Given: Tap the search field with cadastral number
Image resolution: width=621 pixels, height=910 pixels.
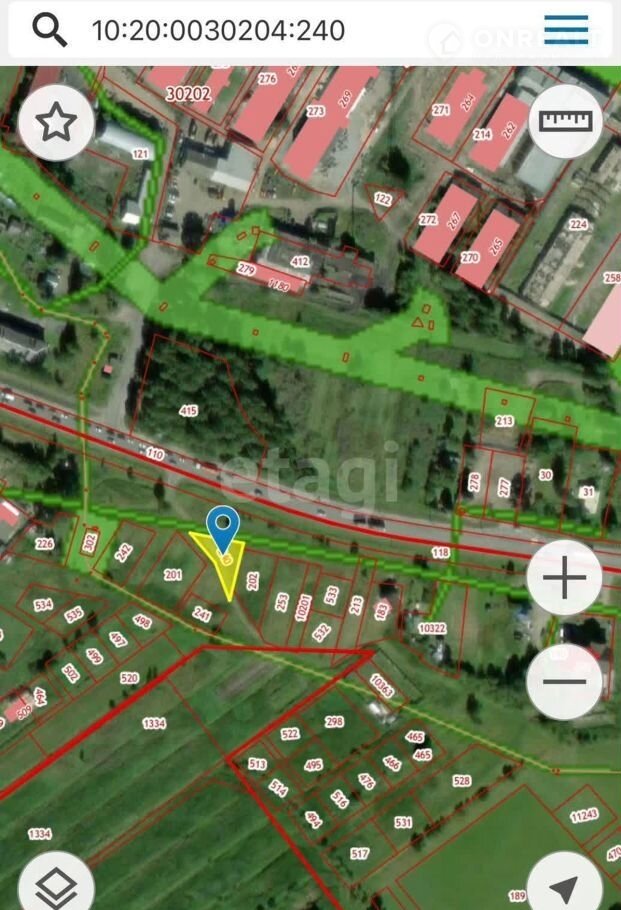Looking at the screenshot, I should [x=300, y=30].
